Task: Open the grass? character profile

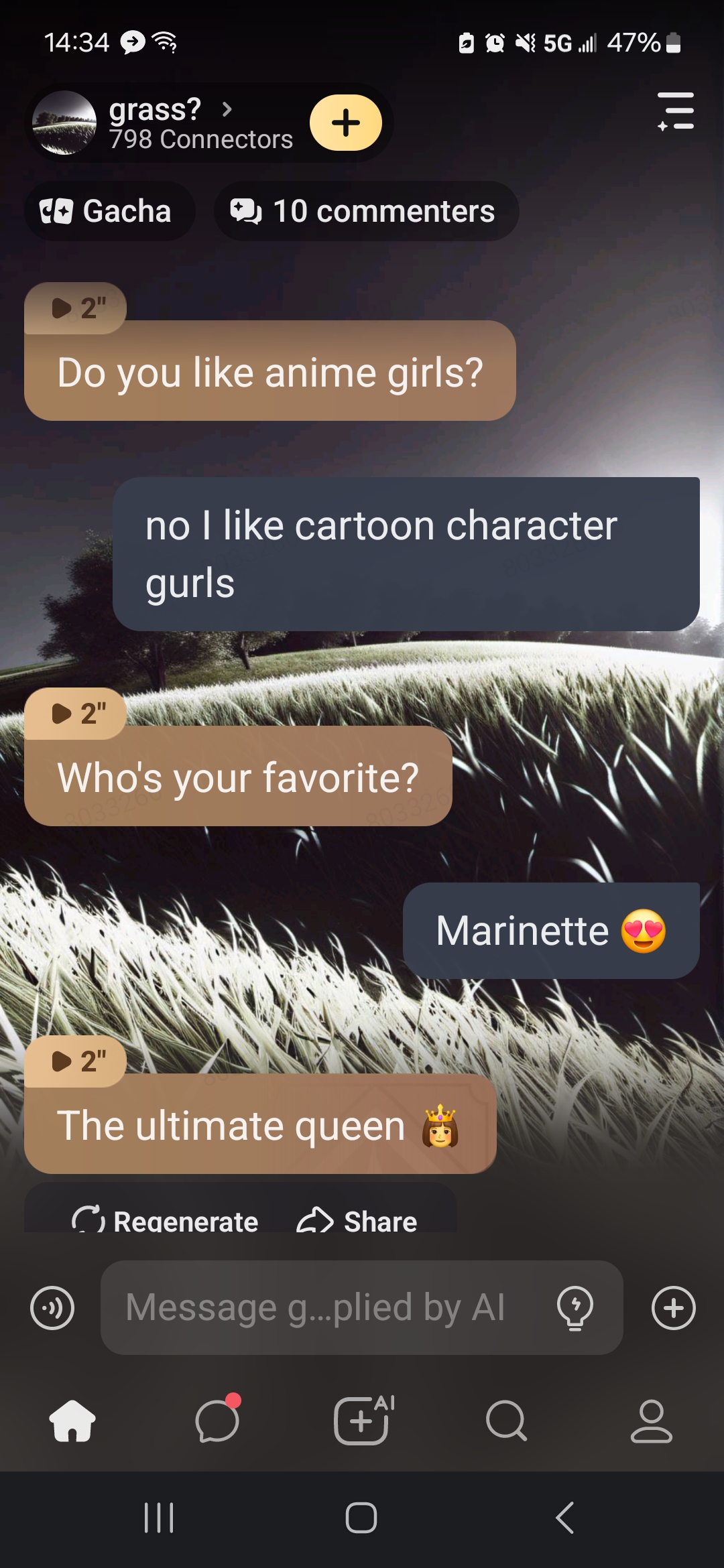Action: tap(168, 123)
